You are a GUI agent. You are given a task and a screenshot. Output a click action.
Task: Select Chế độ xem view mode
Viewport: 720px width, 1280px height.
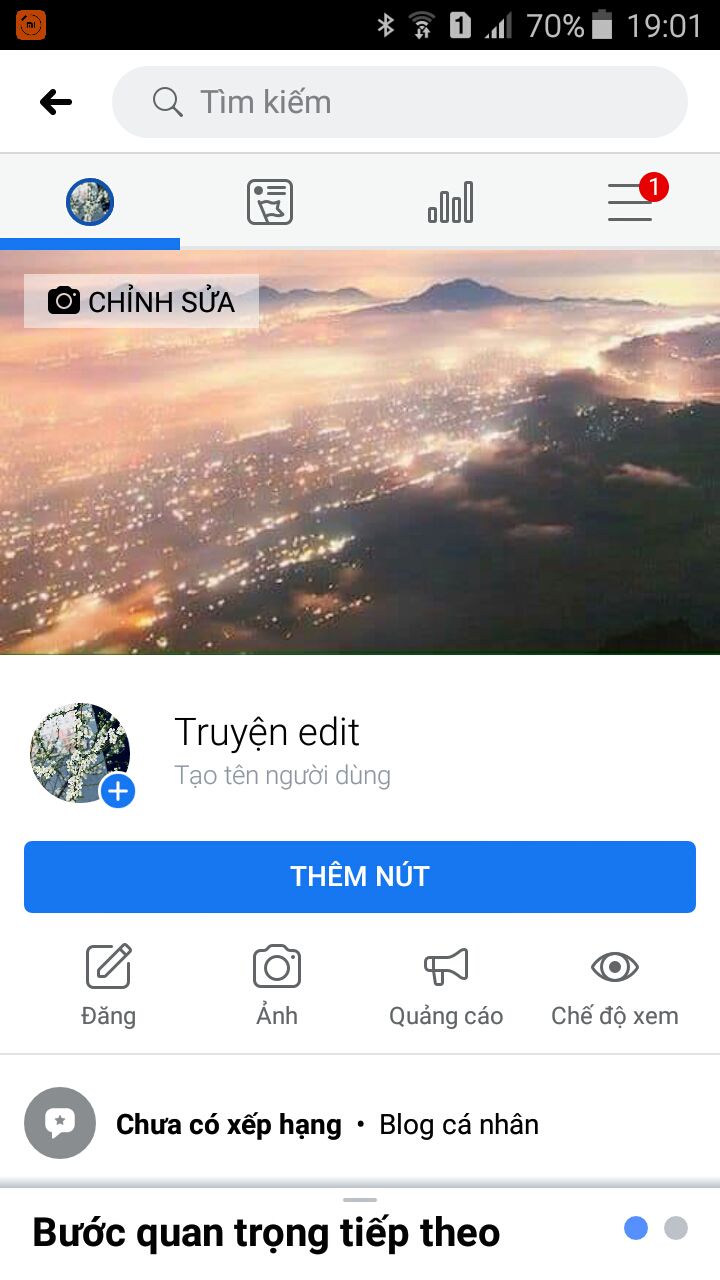click(614, 985)
